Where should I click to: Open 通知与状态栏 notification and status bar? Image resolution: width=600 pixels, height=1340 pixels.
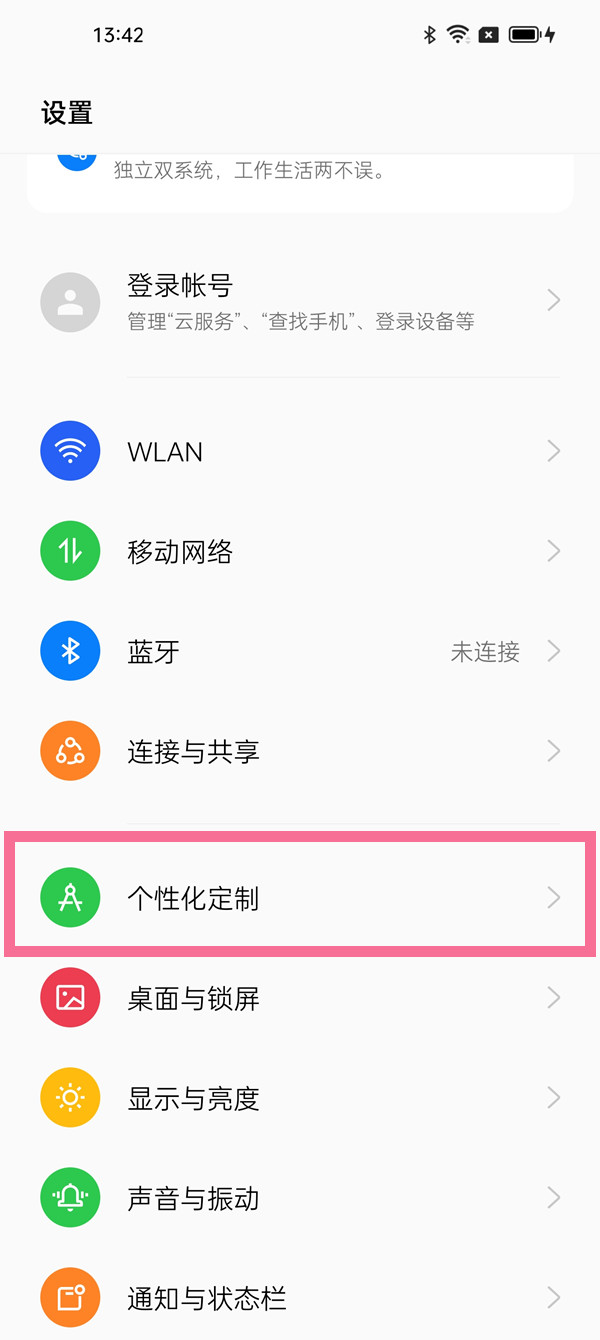[x=300, y=1298]
